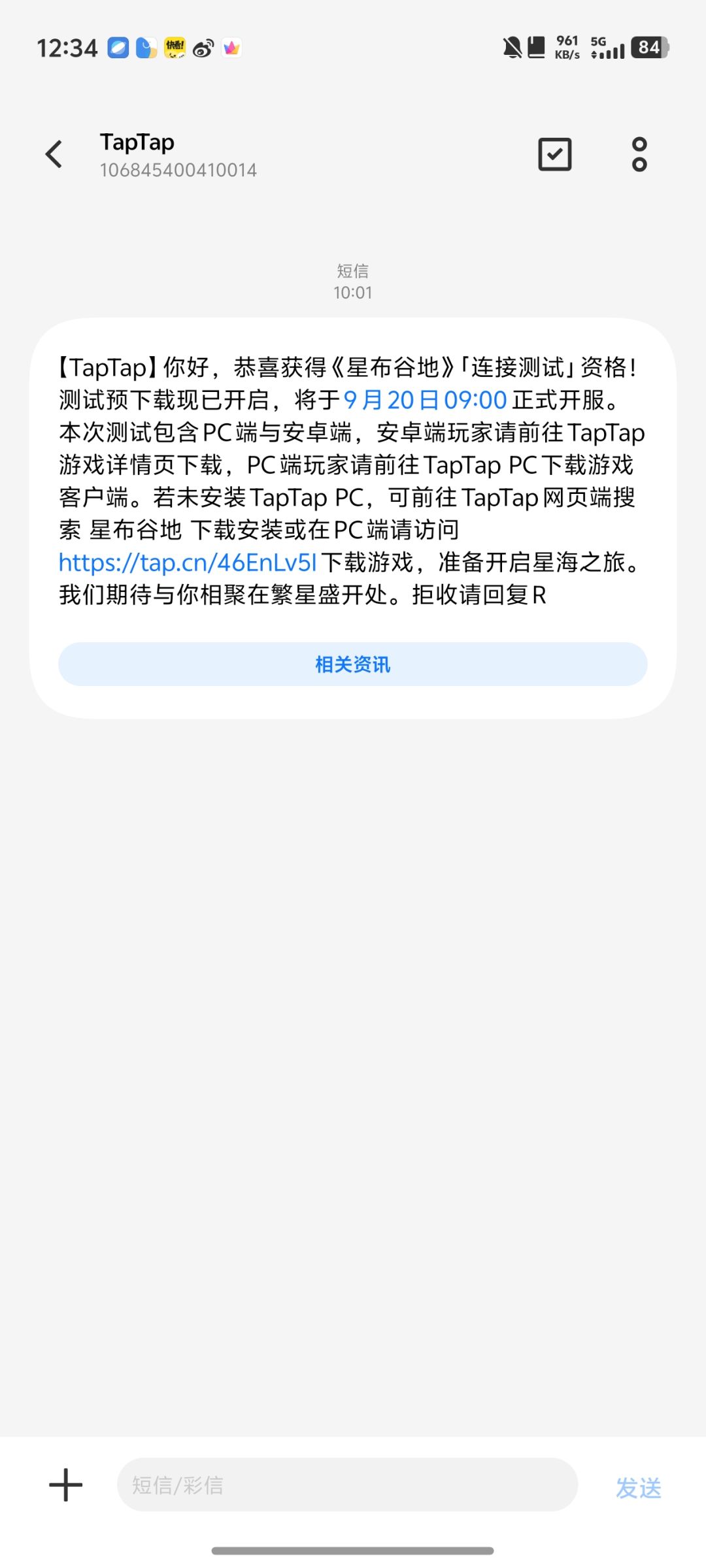Tap the multi-select checkbox icon

pyautogui.click(x=554, y=154)
